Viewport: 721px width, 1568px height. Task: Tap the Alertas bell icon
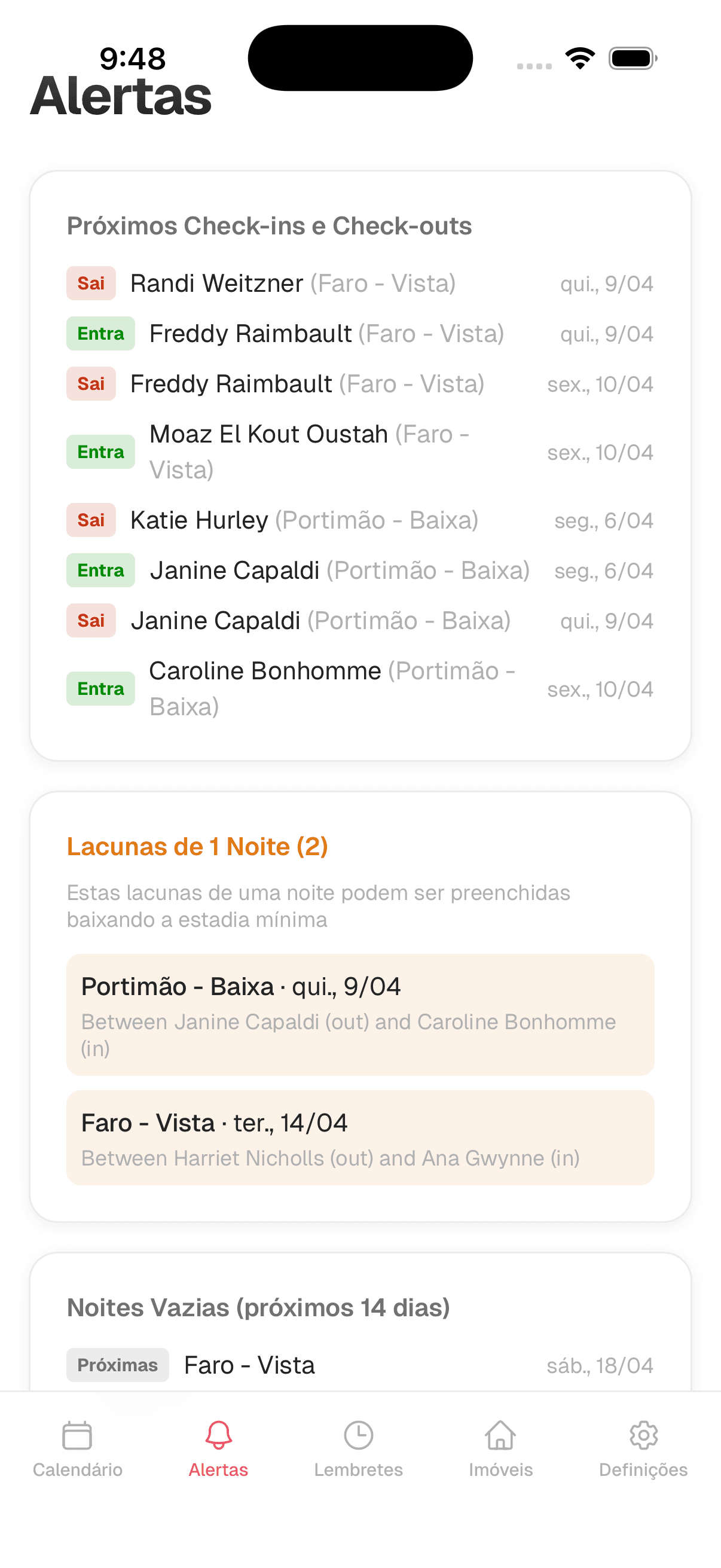click(x=218, y=1435)
